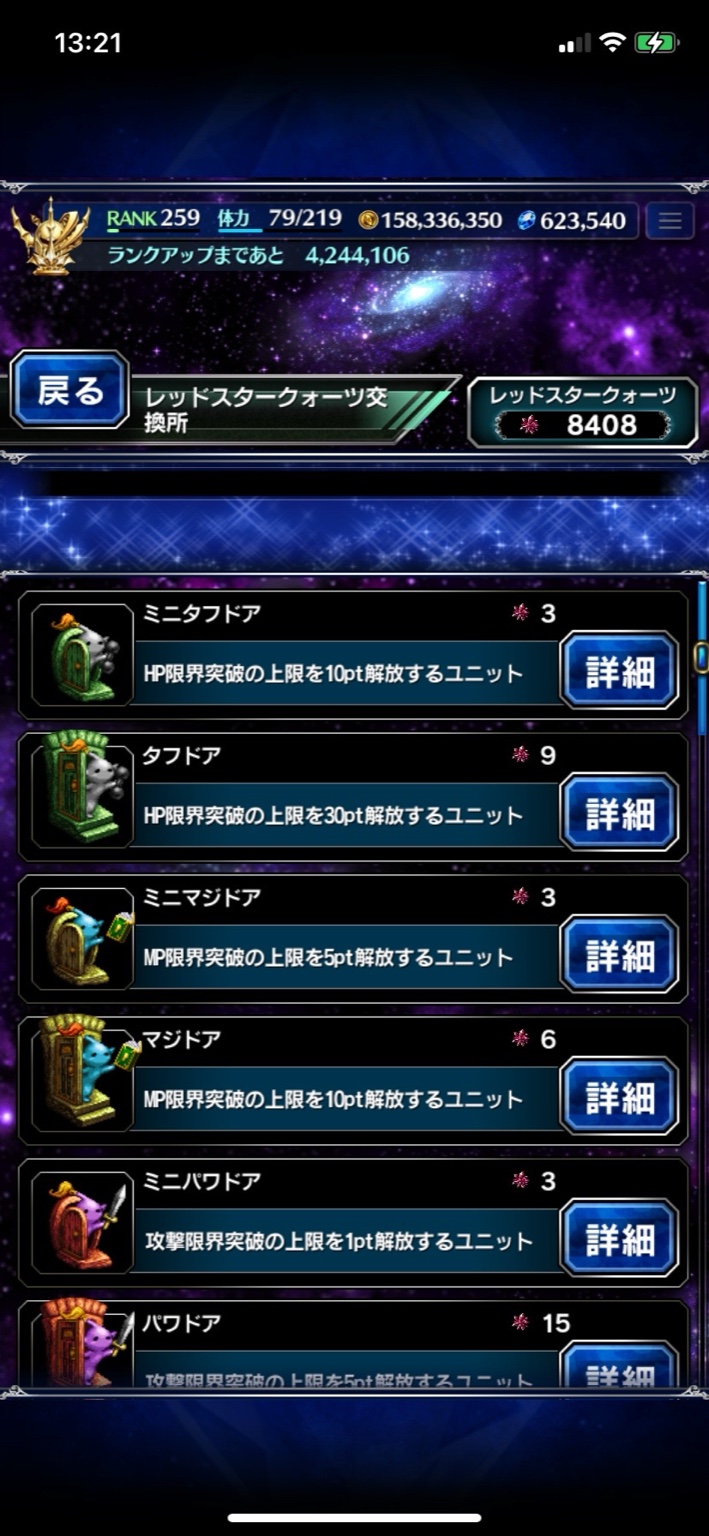Open 詳細 for パワドア

click(x=619, y=1368)
